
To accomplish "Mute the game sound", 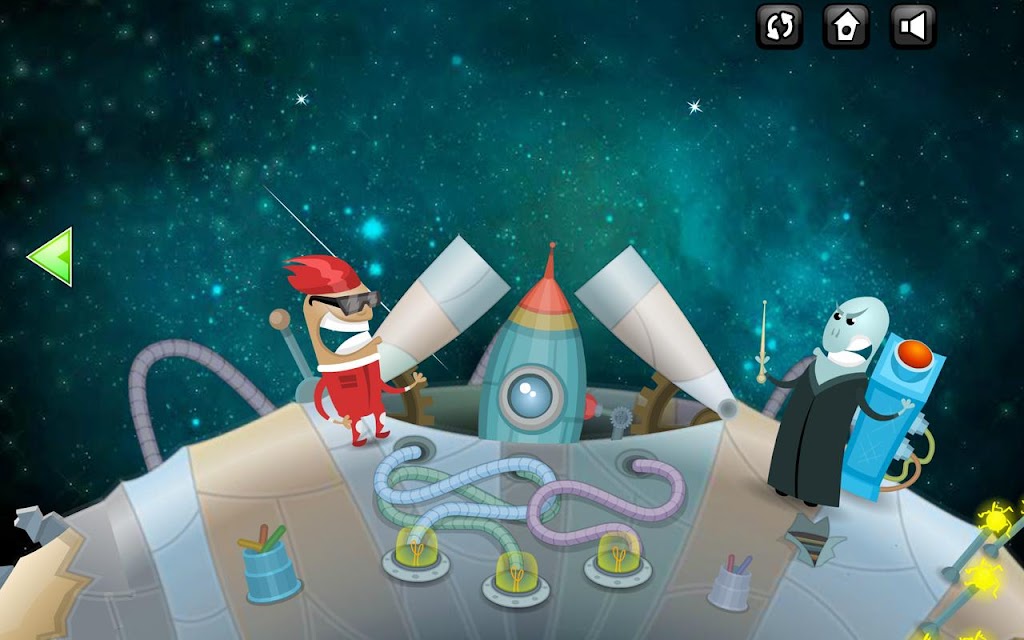I will point(913,27).
